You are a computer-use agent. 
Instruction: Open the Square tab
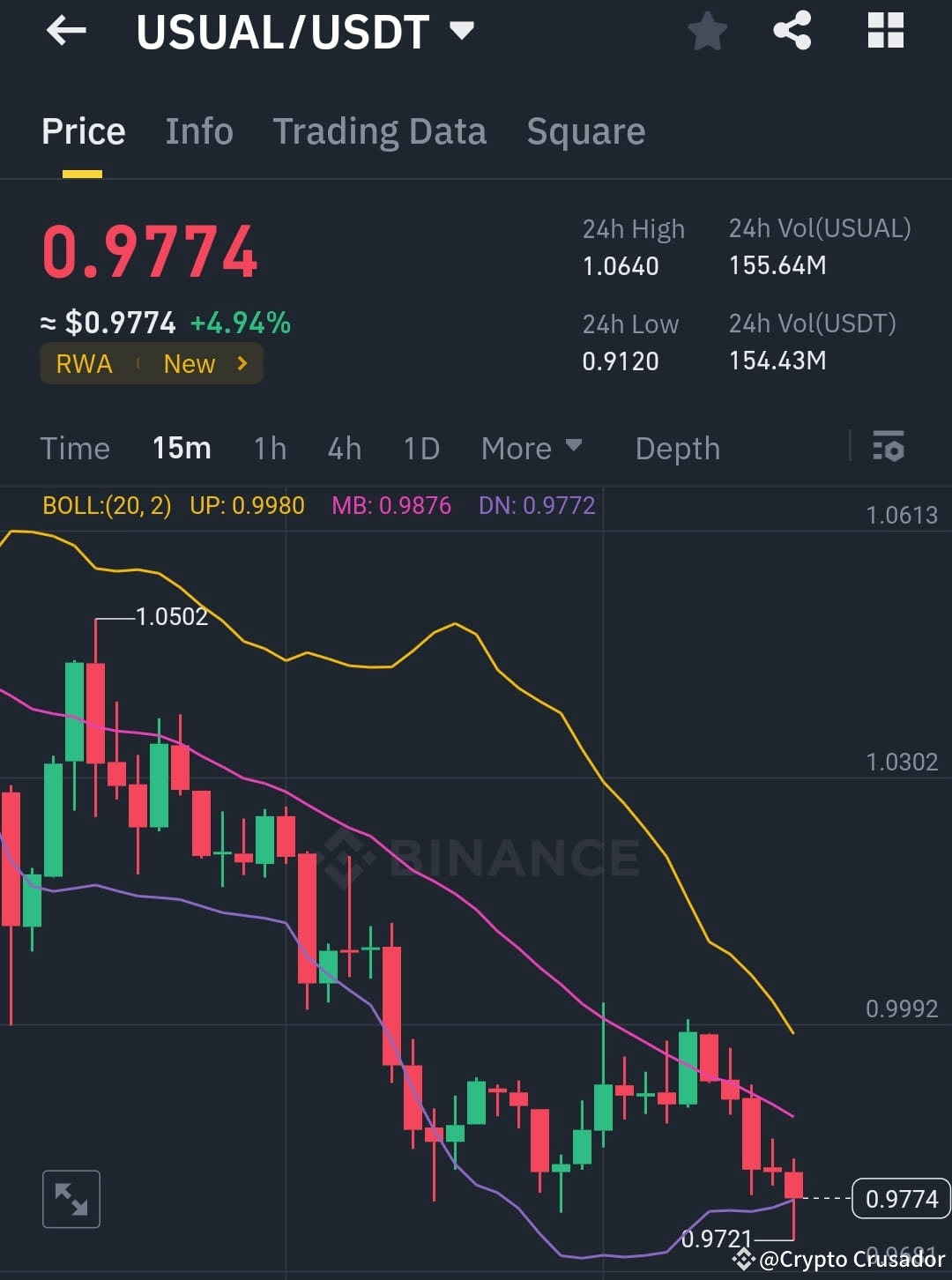[x=585, y=130]
